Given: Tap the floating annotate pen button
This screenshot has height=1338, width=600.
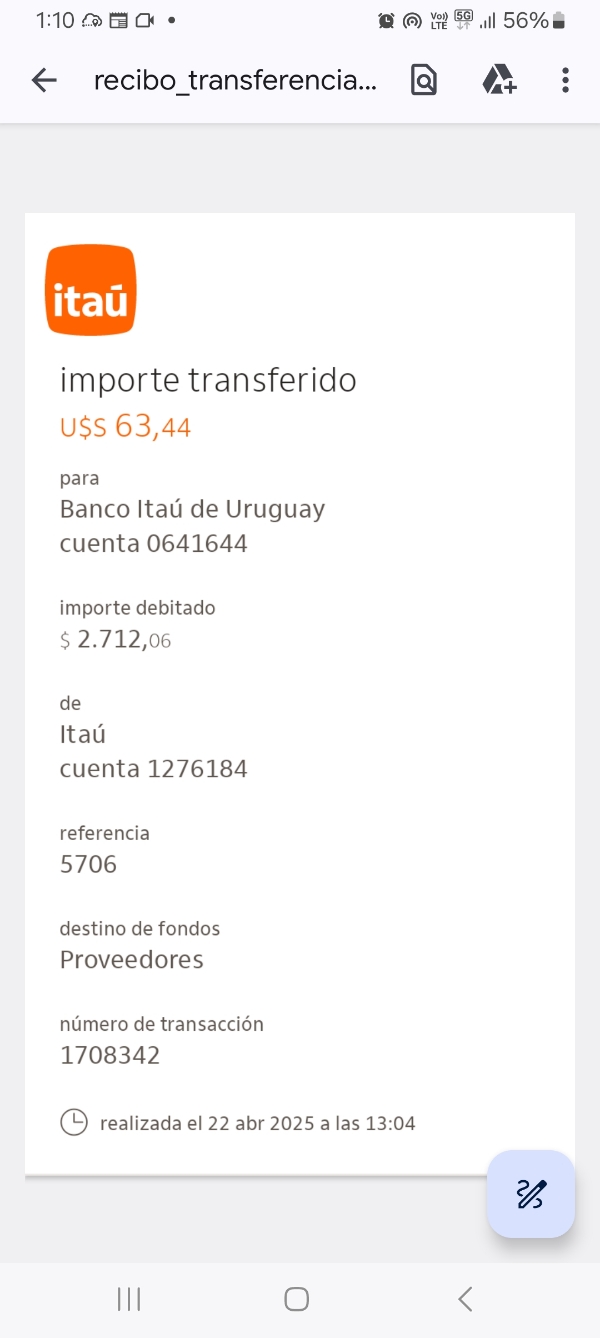Looking at the screenshot, I should 531,1194.
